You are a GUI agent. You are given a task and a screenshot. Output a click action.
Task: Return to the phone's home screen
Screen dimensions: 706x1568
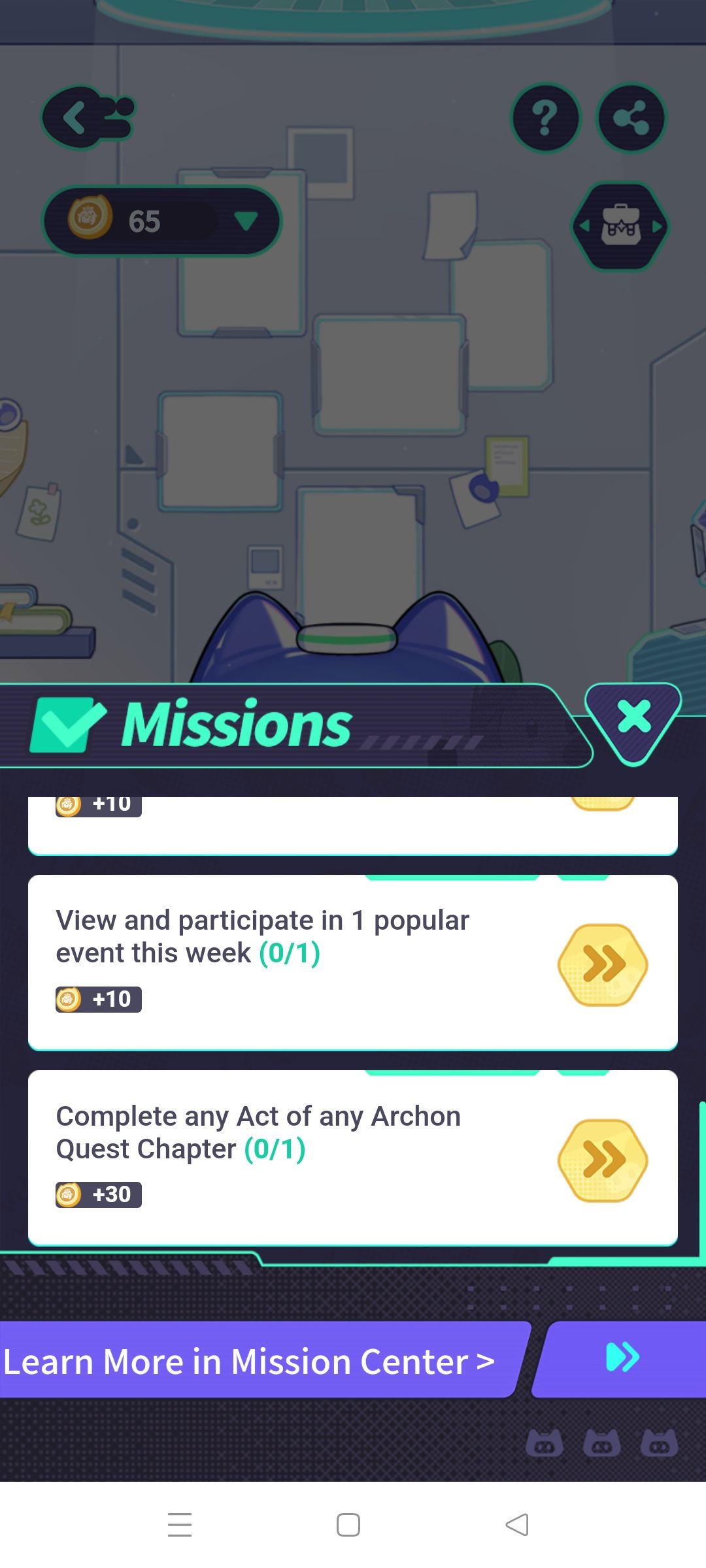(348, 1525)
